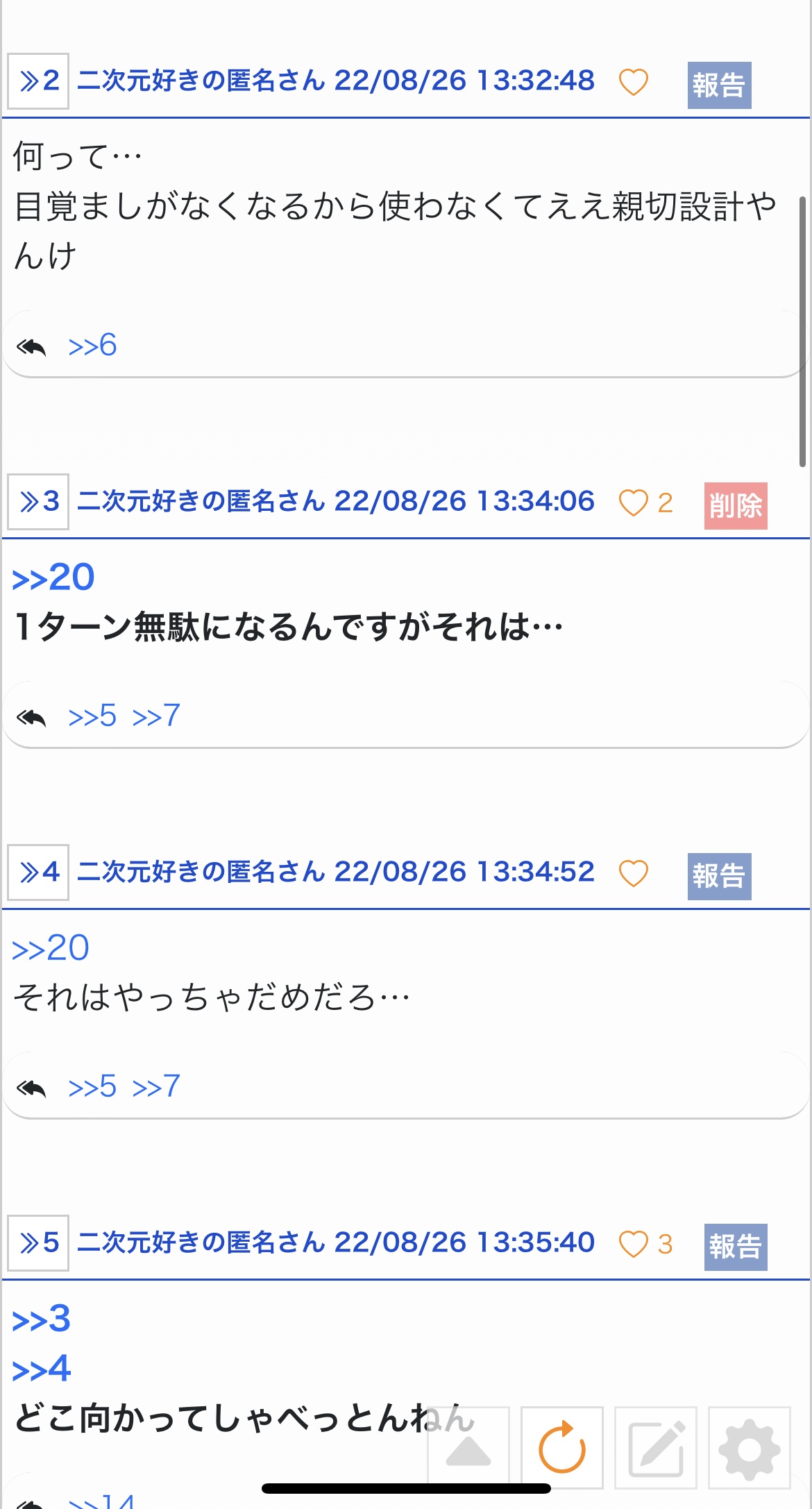Report post 2 with the 報告 button

719,85
